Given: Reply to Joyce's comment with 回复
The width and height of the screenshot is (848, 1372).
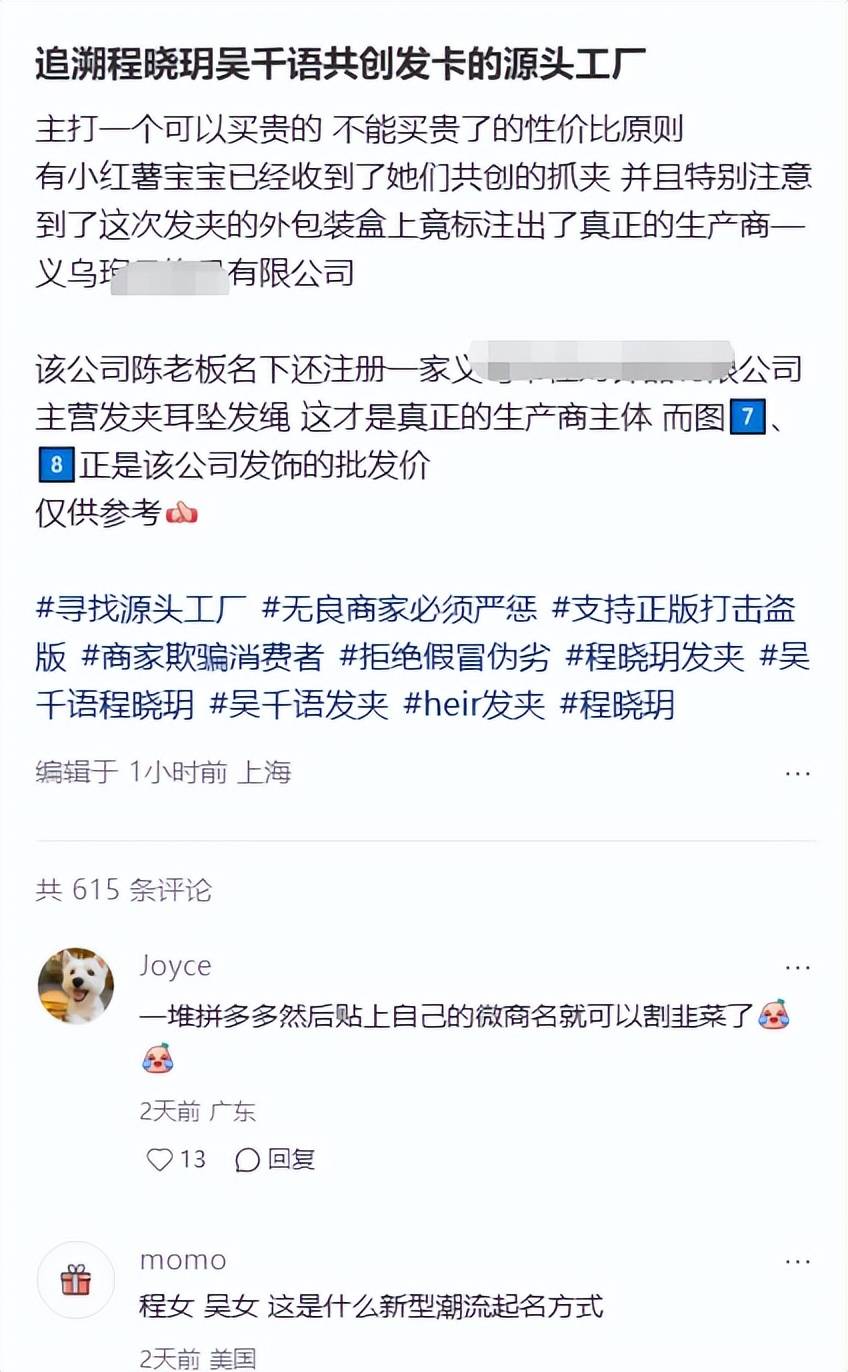Looking at the screenshot, I should [275, 1159].
